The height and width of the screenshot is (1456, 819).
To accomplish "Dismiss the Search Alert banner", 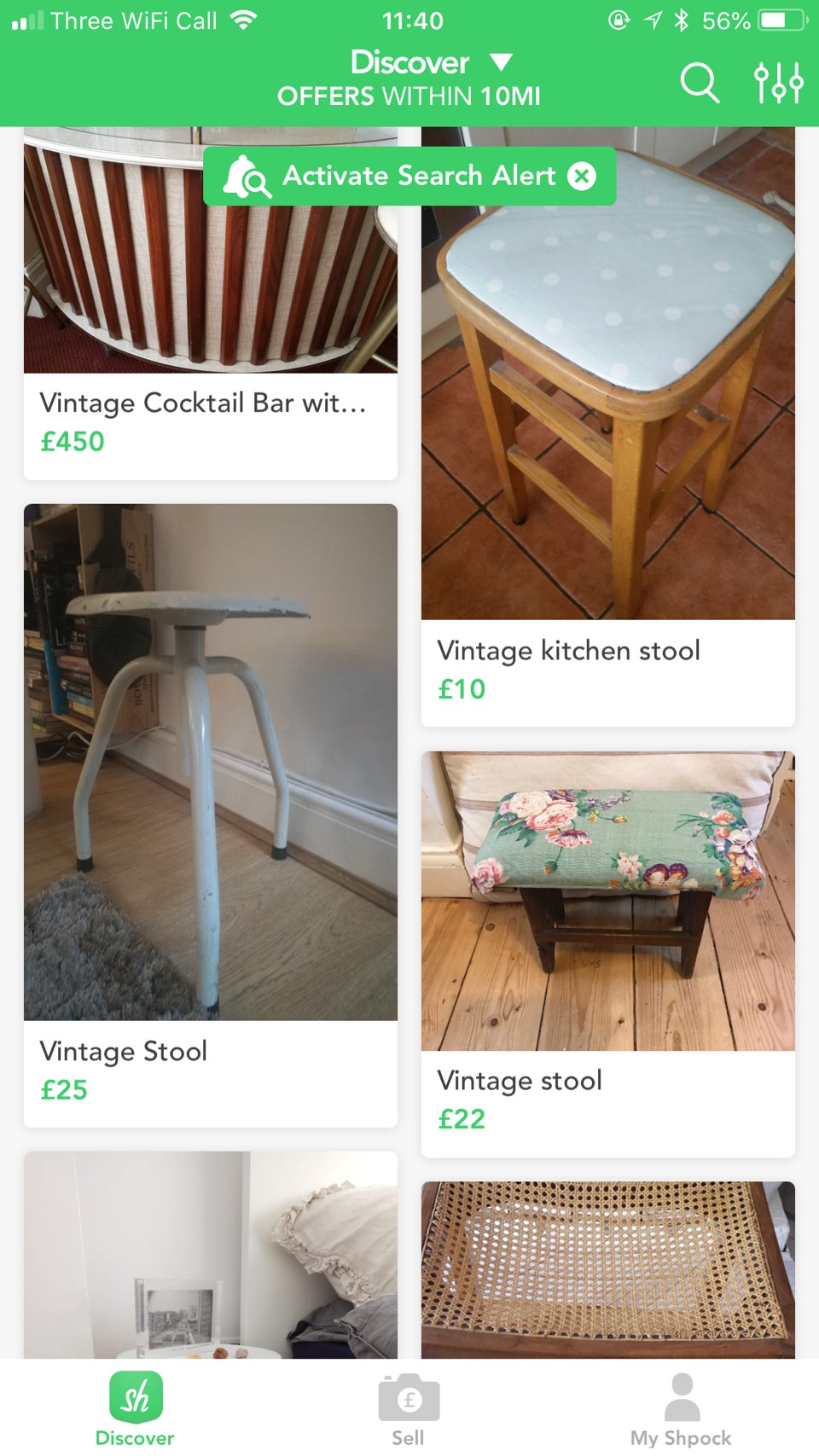I will (582, 176).
